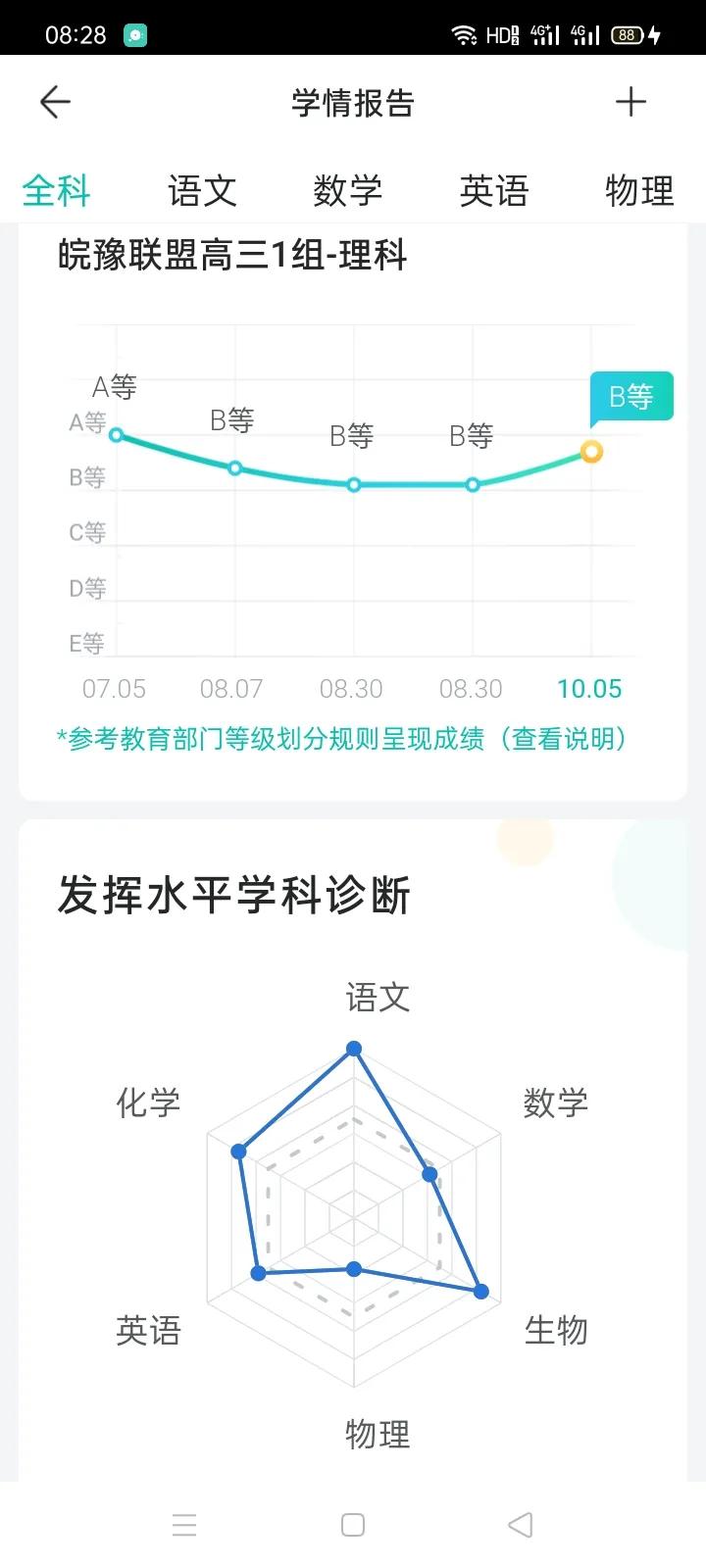Tap the back arrow icon
706x1568 pixels.
coord(54,101)
